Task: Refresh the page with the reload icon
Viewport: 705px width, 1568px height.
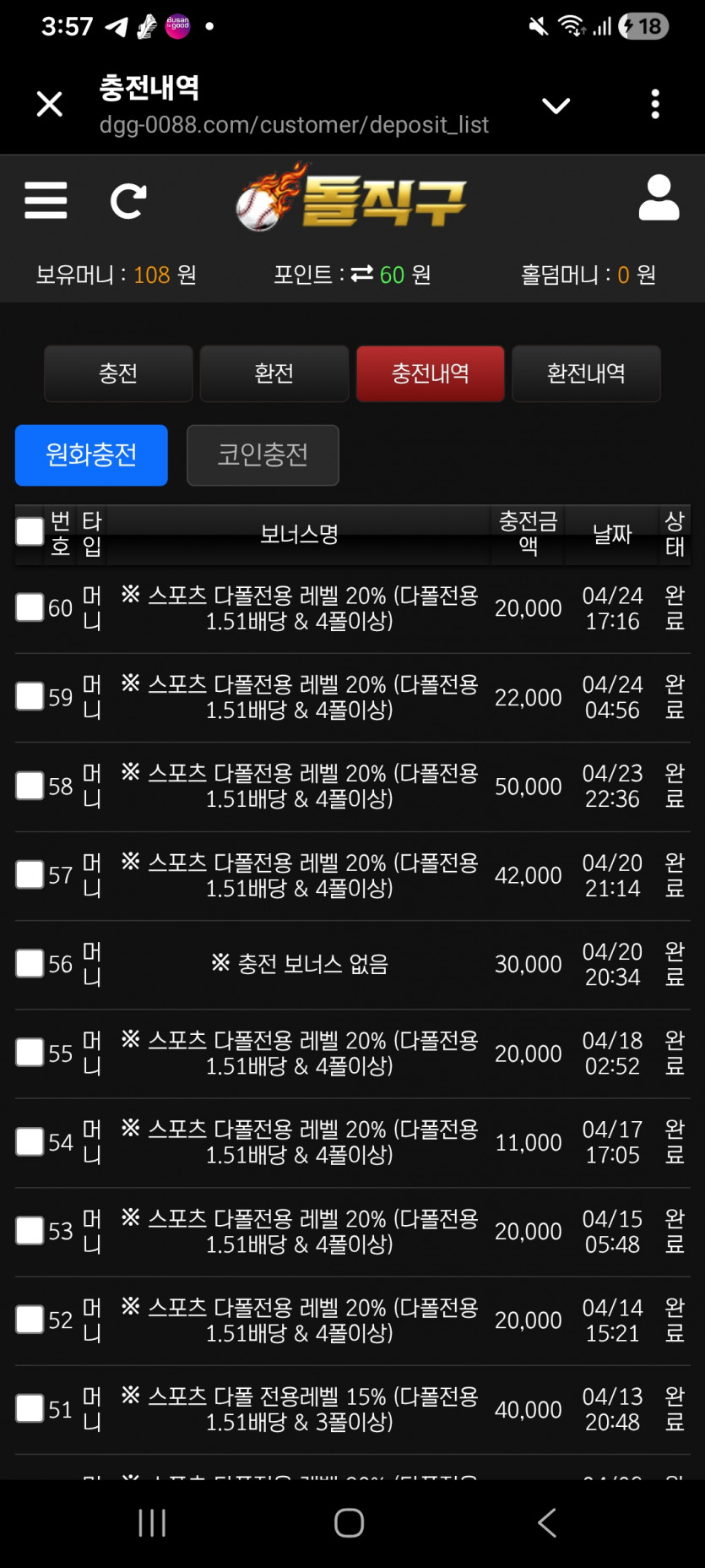Action: pos(128,201)
